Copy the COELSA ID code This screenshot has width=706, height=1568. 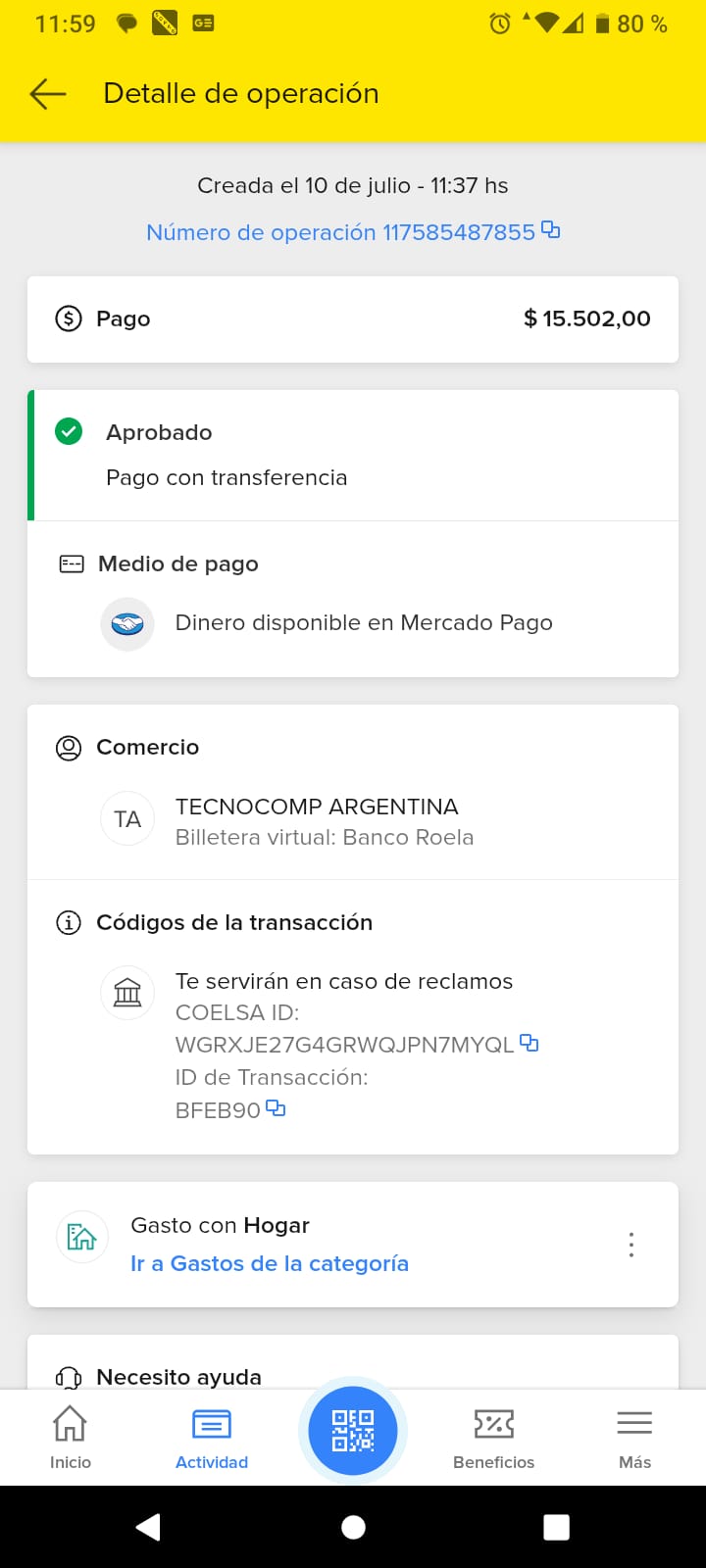coord(529,1043)
